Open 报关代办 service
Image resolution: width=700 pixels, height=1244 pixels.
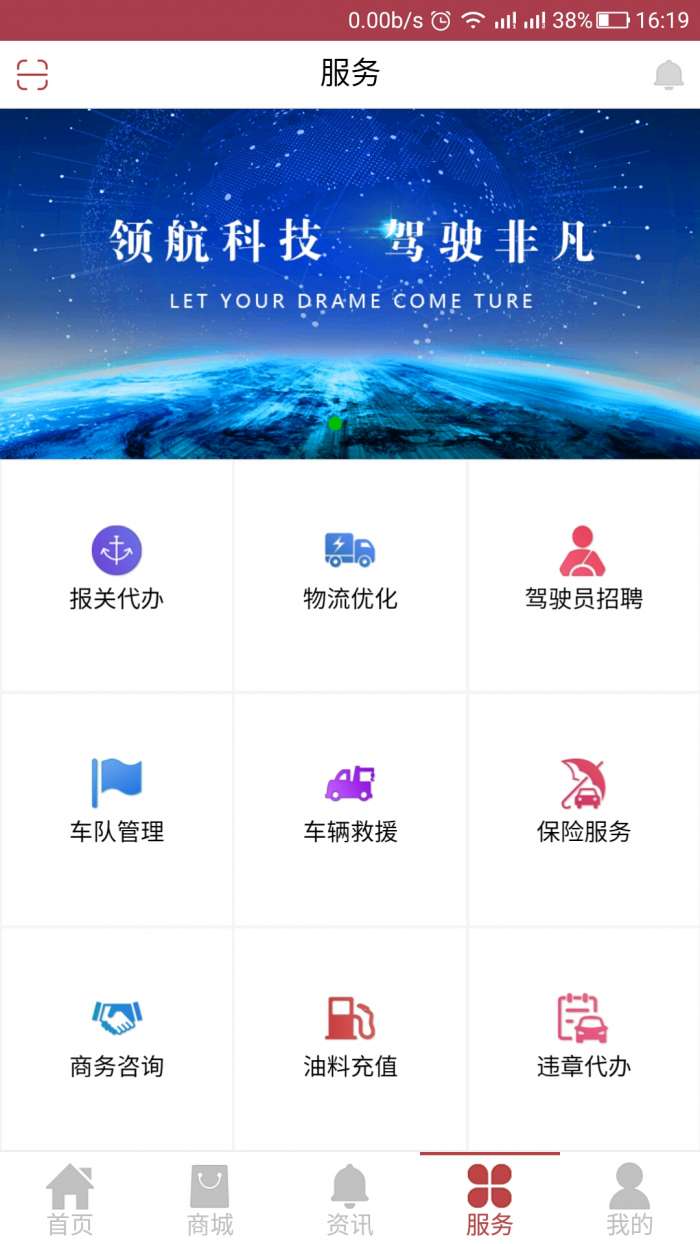[x=117, y=573]
